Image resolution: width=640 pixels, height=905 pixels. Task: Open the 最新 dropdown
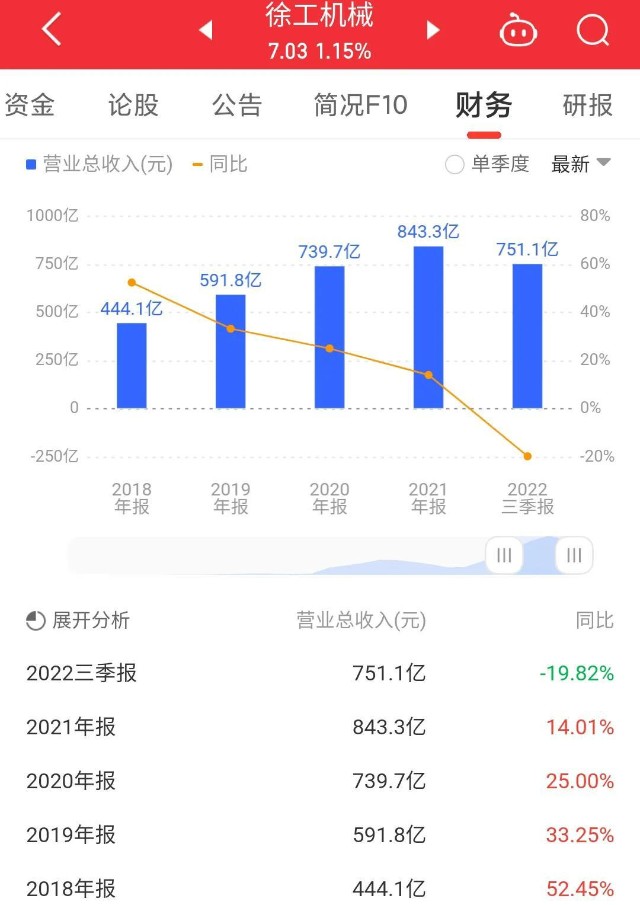click(581, 164)
